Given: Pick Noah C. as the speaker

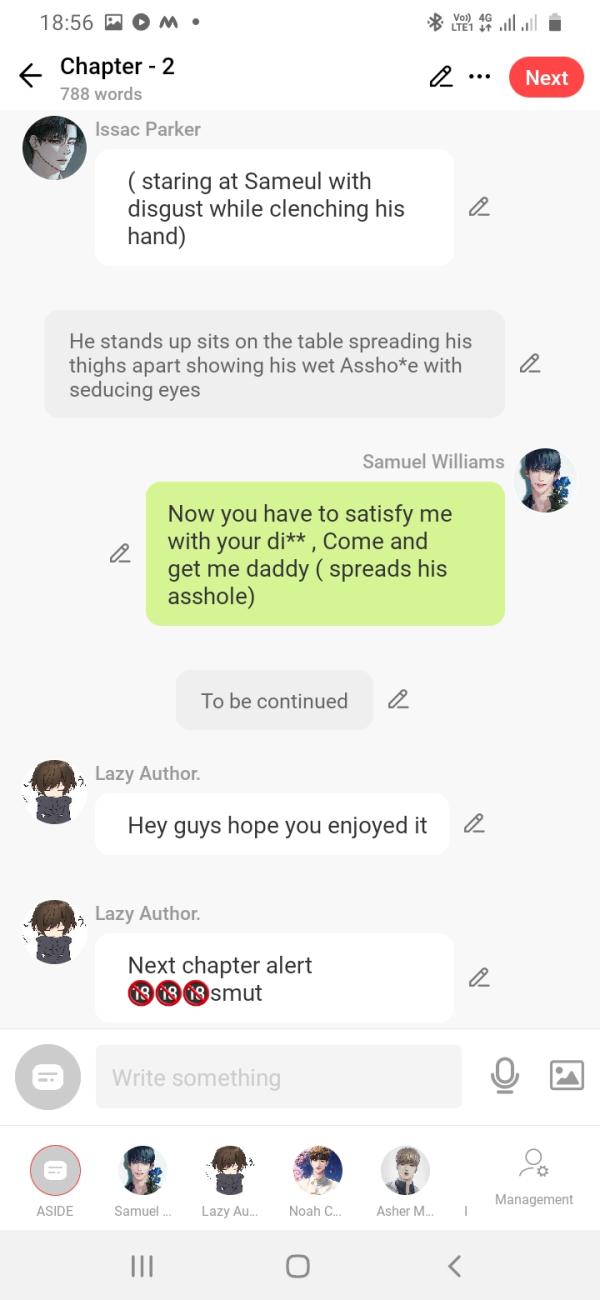Looking at the screenshot, I should [317, 1171].
